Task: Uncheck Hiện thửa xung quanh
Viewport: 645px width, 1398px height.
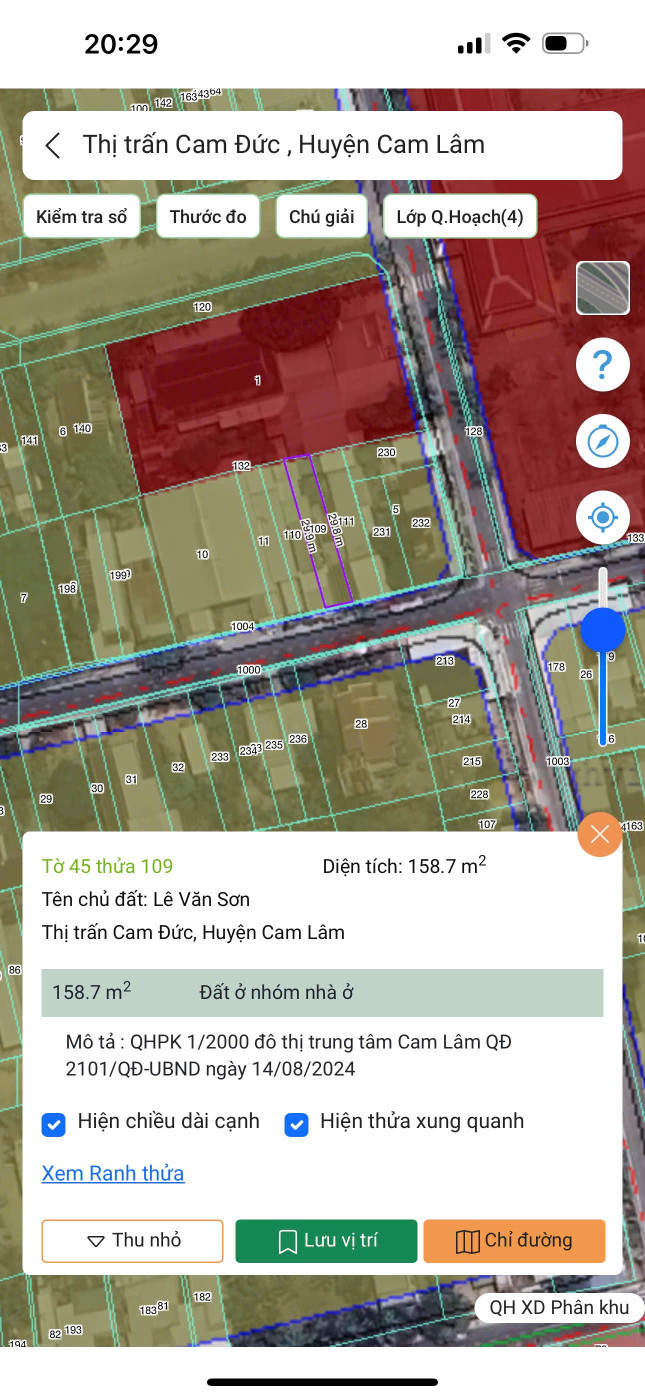Action: (x=296, y=1124)
